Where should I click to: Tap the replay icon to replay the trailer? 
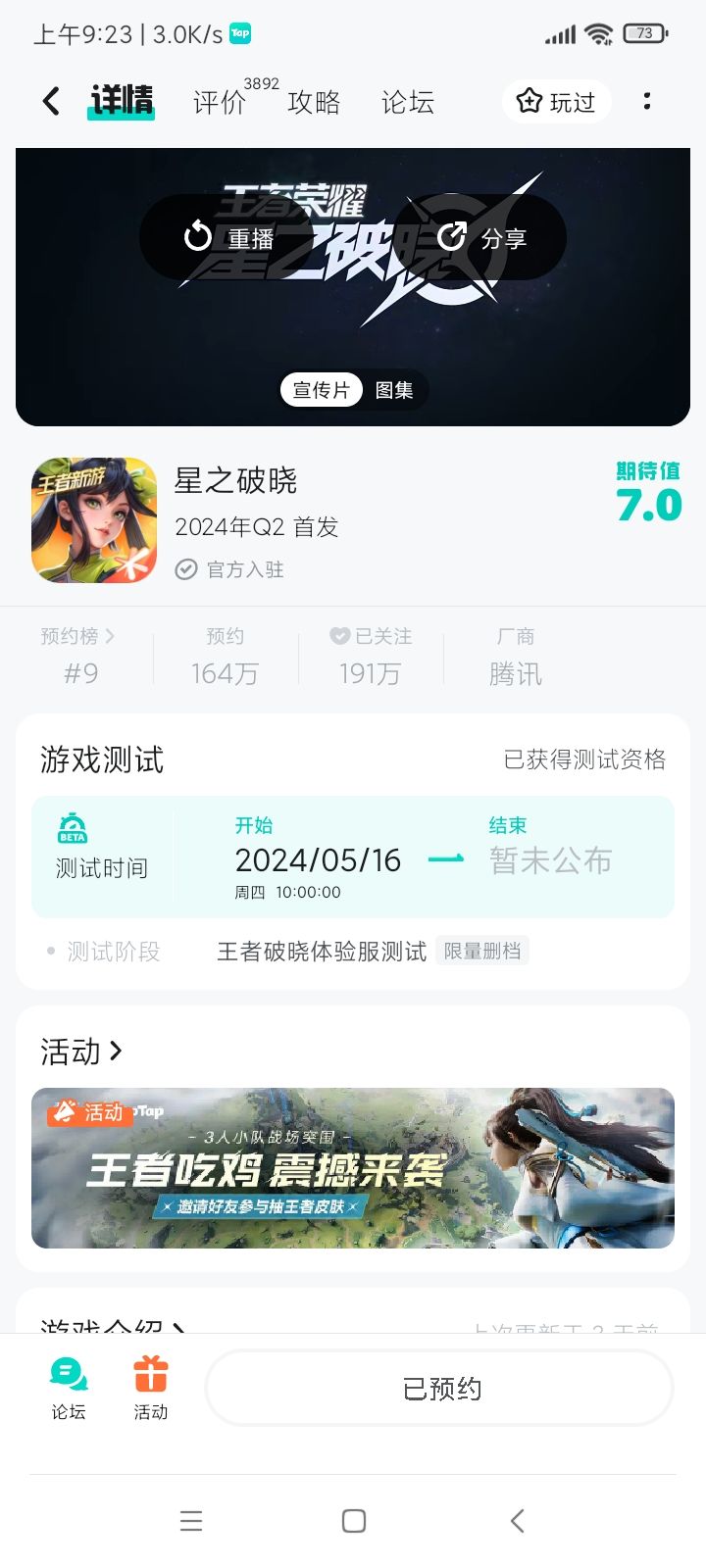tap(195, 236)
